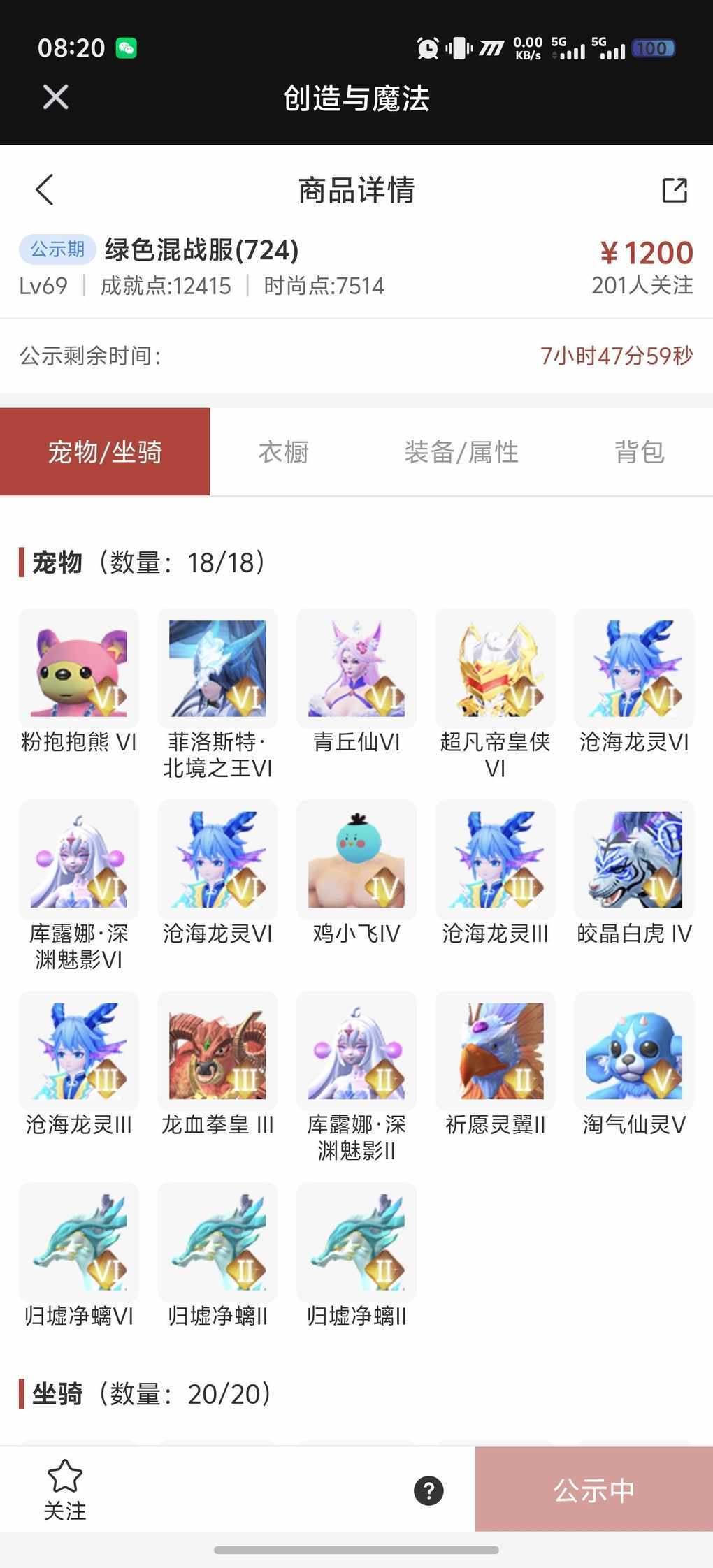713x1568 pixels.
Task: Open the 装备/属性 tab
Action: [x=461, y=452]
